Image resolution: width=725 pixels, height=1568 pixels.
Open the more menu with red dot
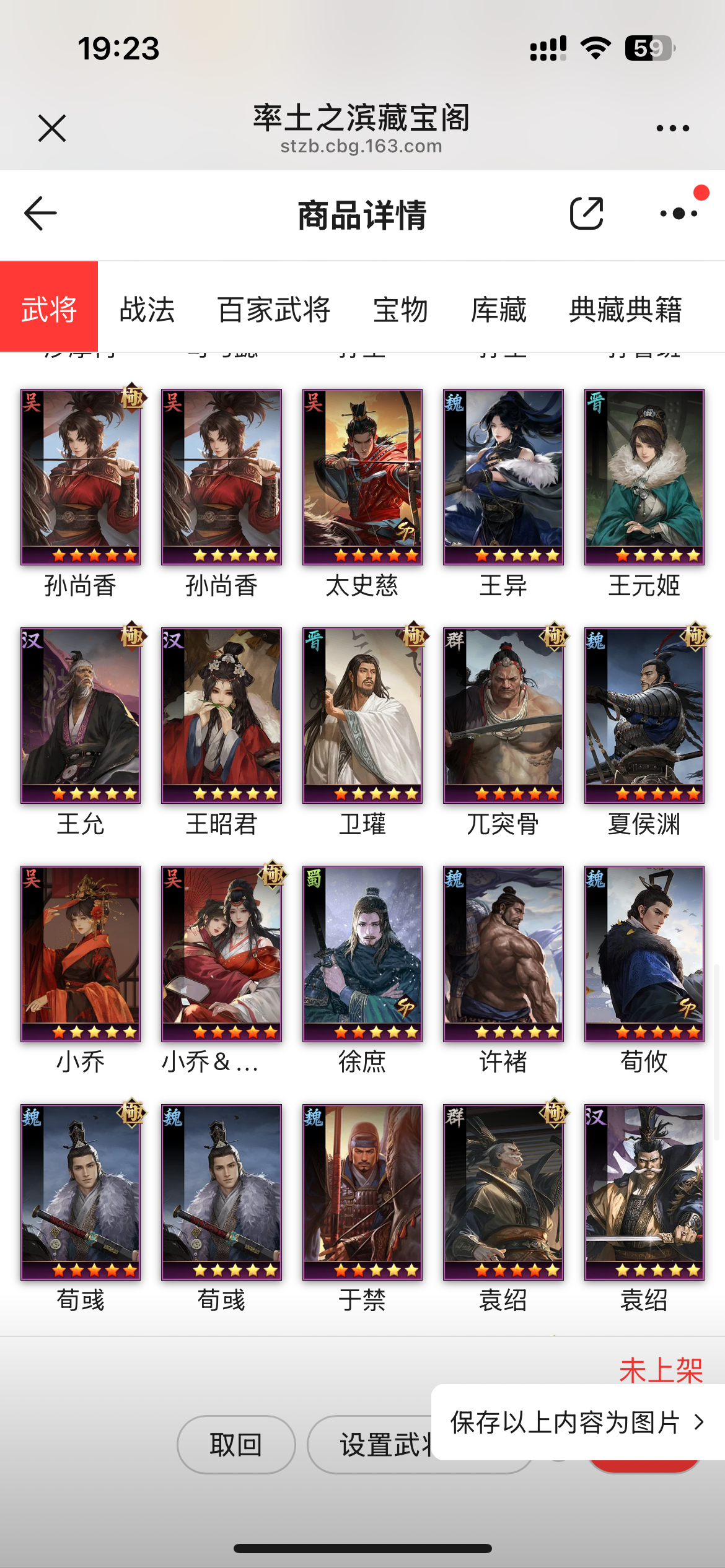(x=679, y=214)
